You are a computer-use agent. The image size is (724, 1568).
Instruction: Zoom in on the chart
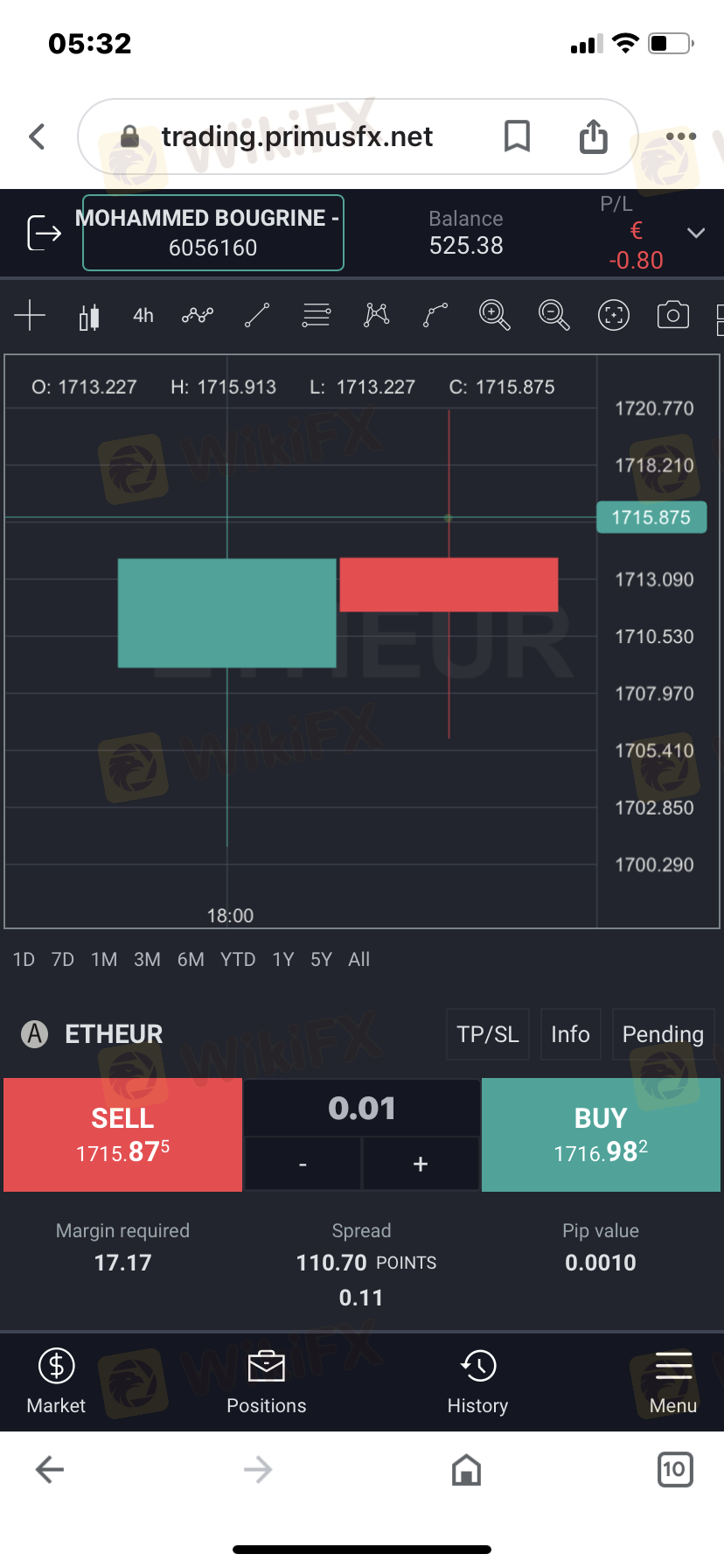(x=494, y=315)
